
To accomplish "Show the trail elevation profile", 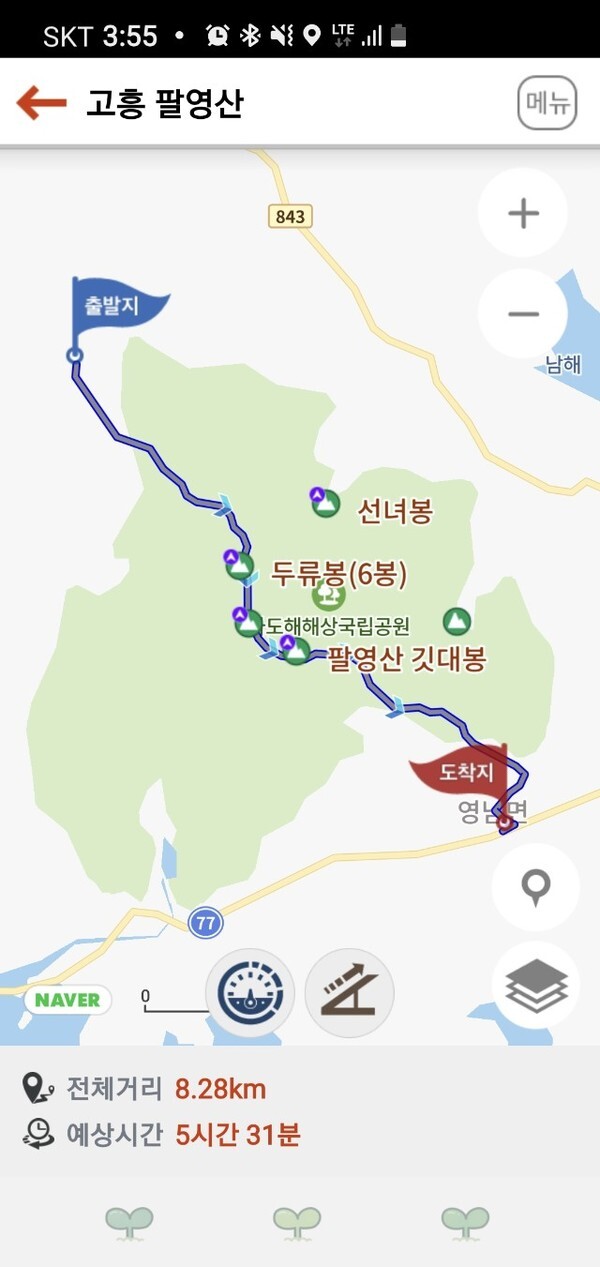I will point(349,993).
